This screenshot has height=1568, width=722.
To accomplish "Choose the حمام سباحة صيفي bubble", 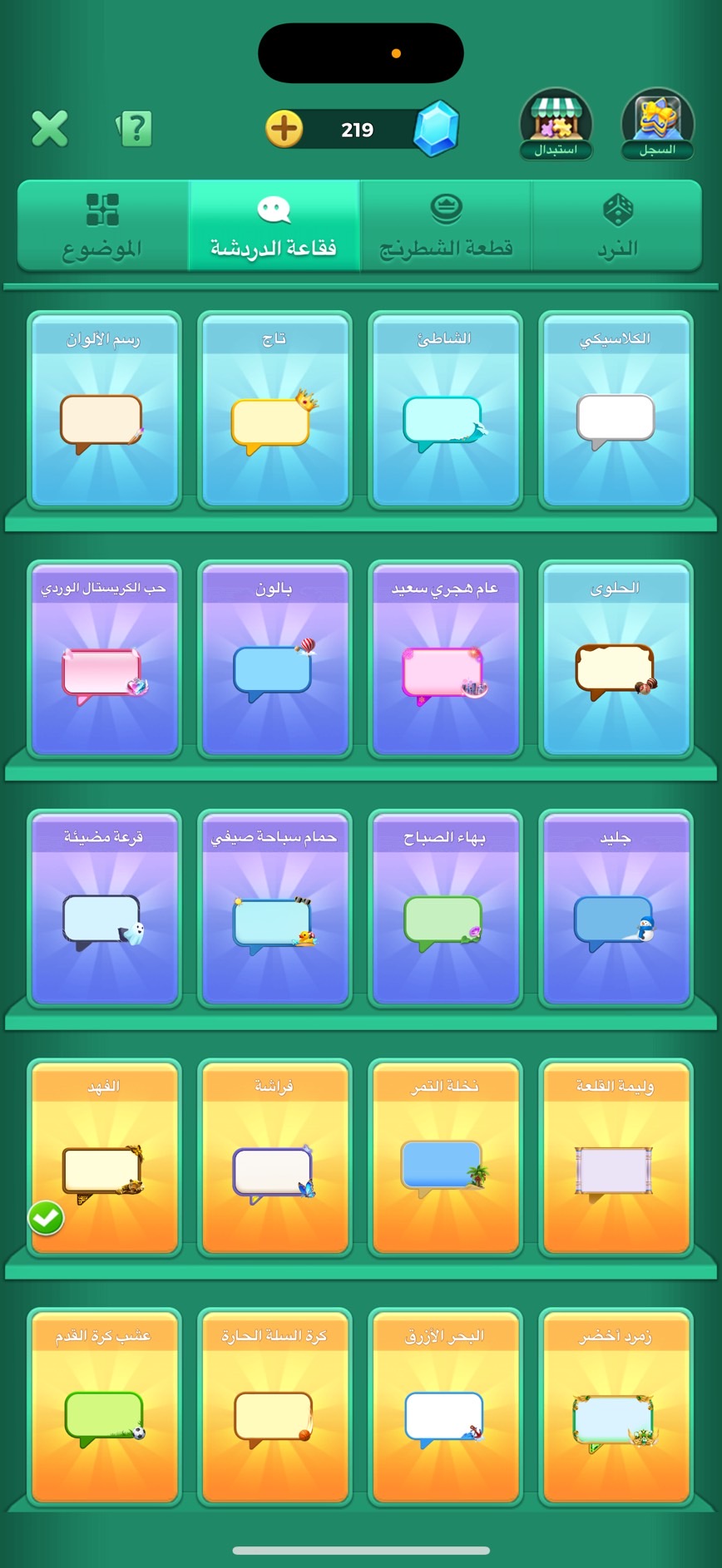I will 274,909.
